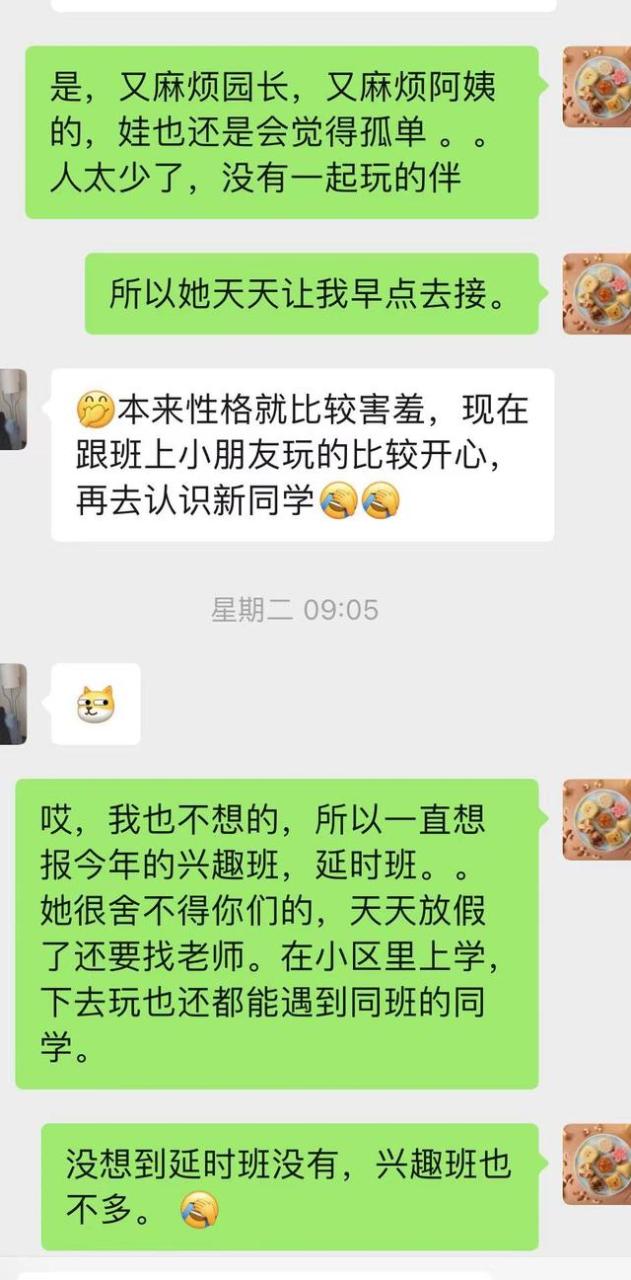Open sender's avatar beside the "是，又麻烦园长" message
631x1280 pixels.
[x=598, y=86]
